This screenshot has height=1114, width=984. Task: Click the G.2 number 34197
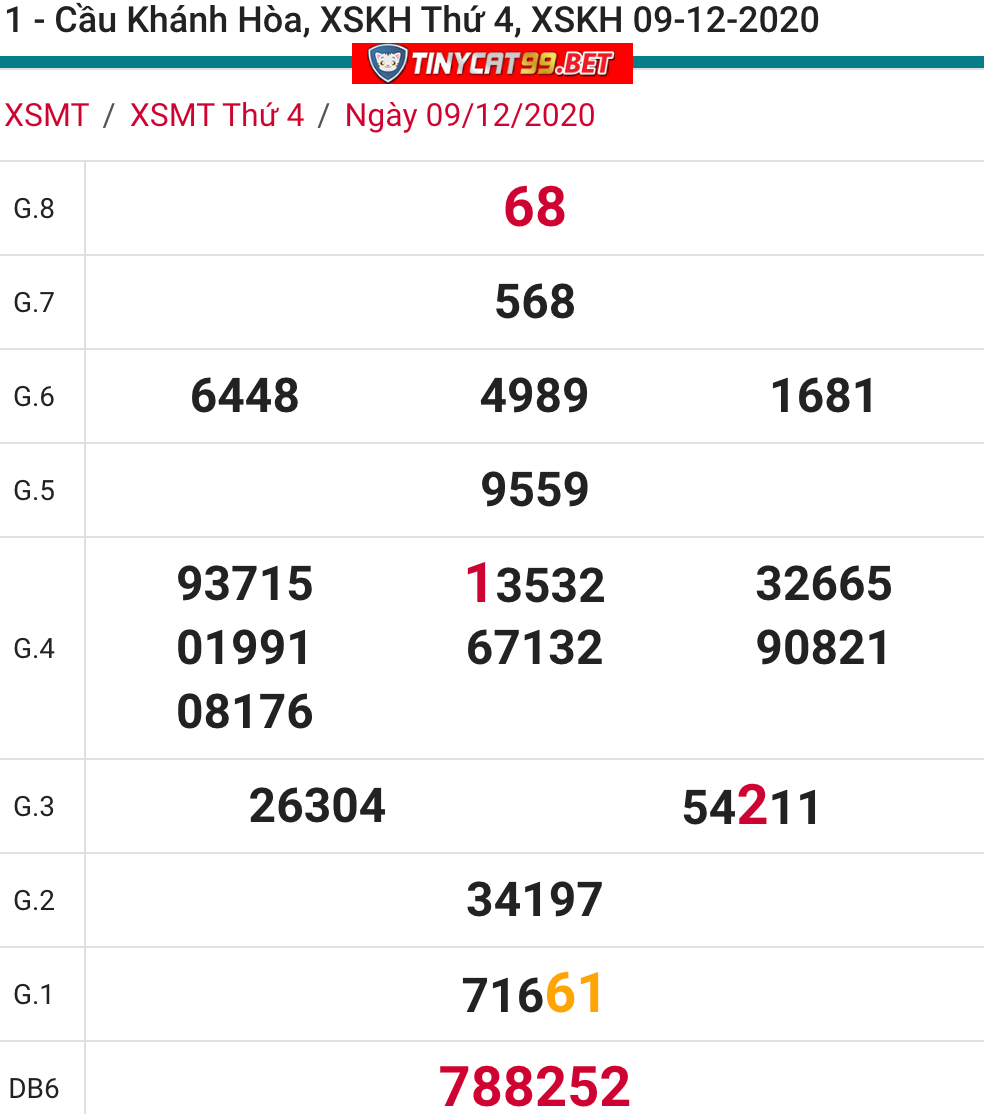click(532, 899)
